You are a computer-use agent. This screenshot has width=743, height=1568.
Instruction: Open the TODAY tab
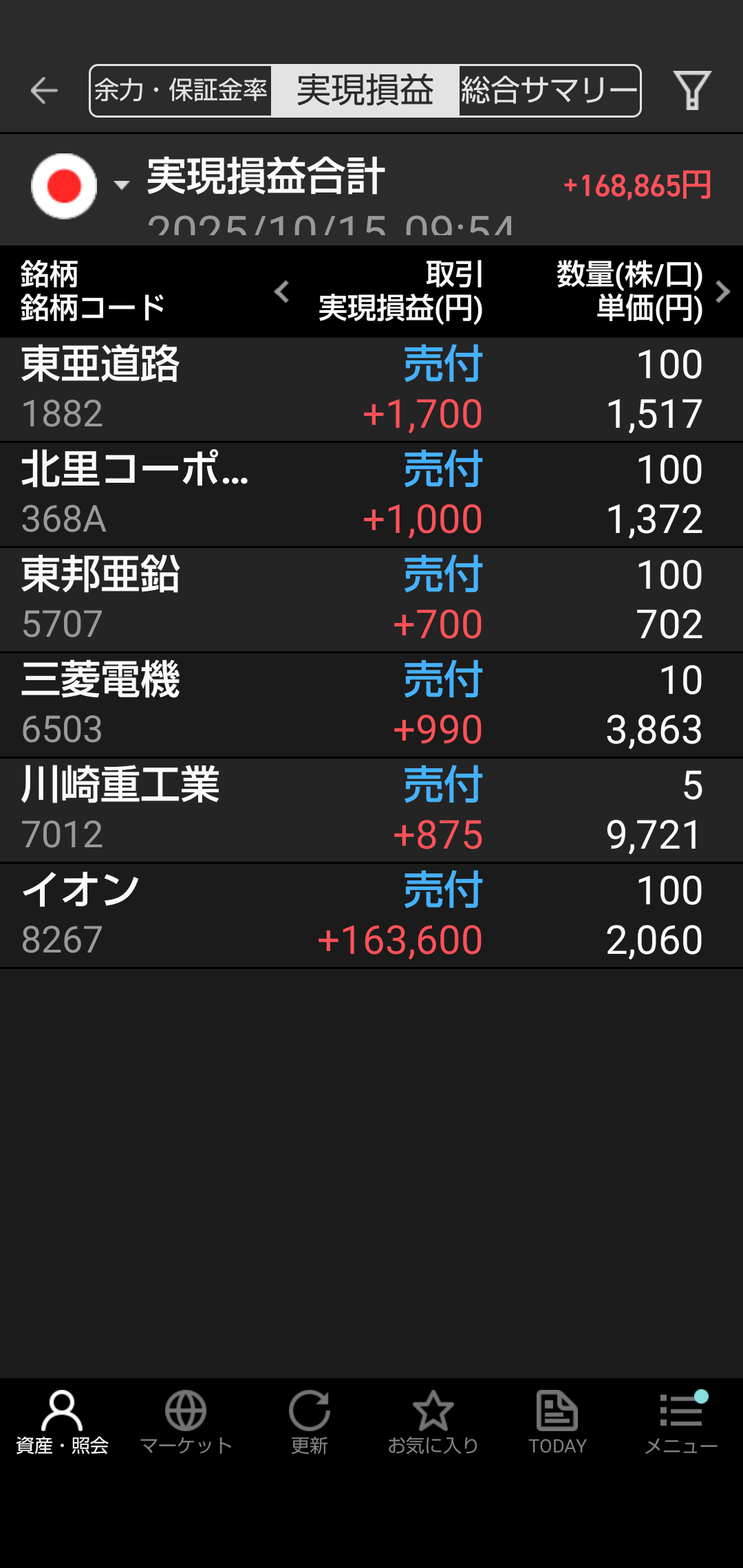tap(557, 1422)
